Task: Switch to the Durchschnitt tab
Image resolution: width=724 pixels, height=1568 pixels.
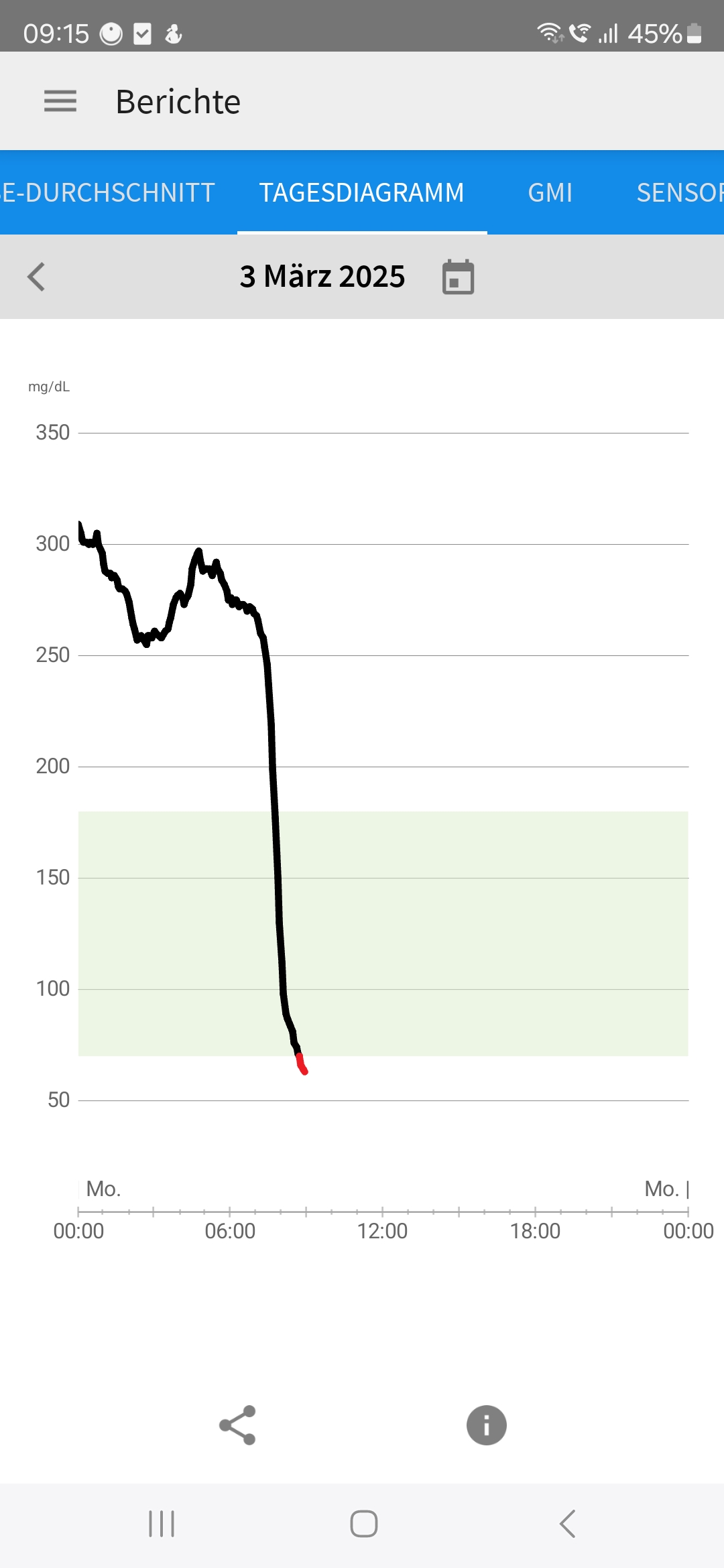Action: coord(107,193)
